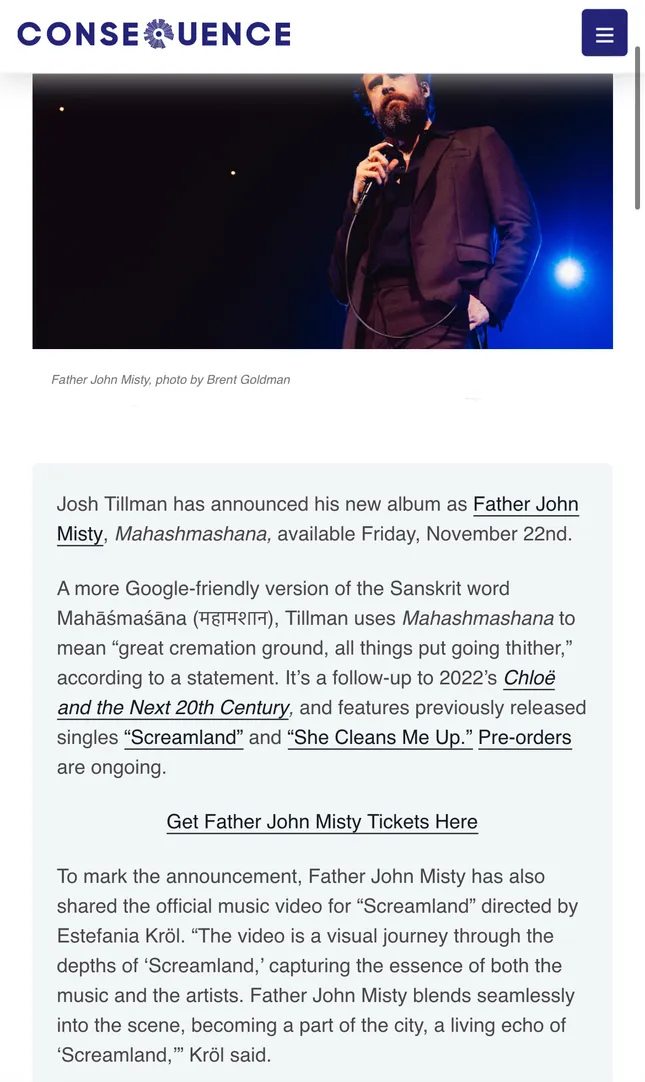
Task: Open the hamburger menu button
Action: pos(604,33)
